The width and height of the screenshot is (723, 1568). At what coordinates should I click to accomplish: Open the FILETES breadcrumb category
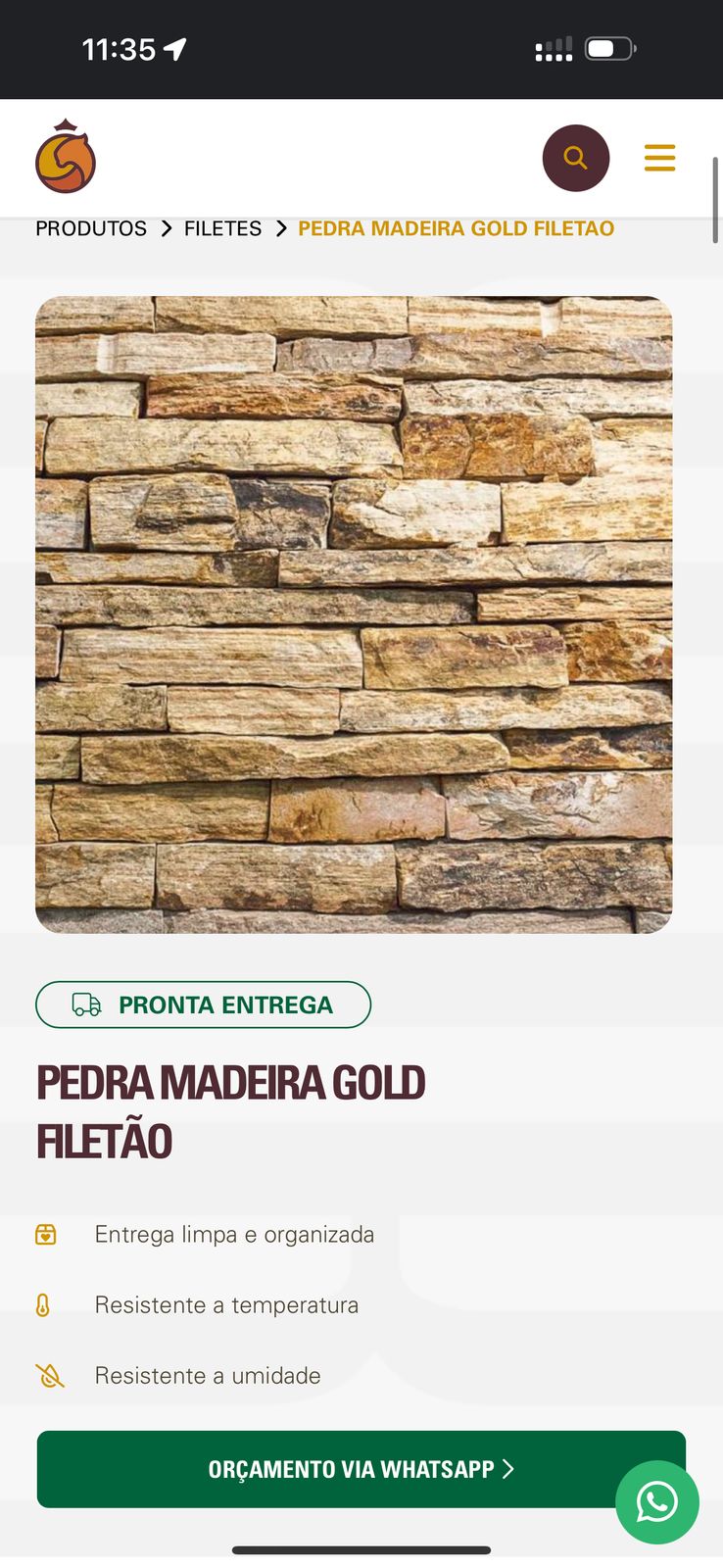[x=222, y=228]
